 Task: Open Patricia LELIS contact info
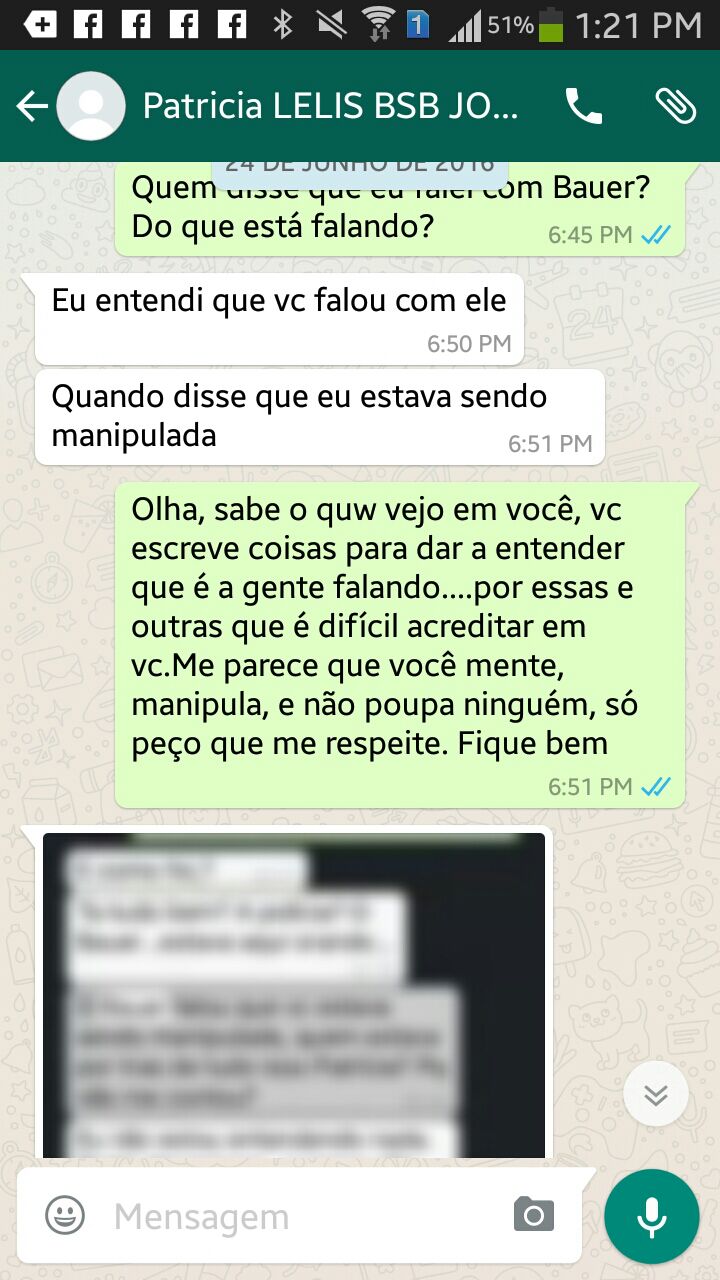tap(331, 106)
